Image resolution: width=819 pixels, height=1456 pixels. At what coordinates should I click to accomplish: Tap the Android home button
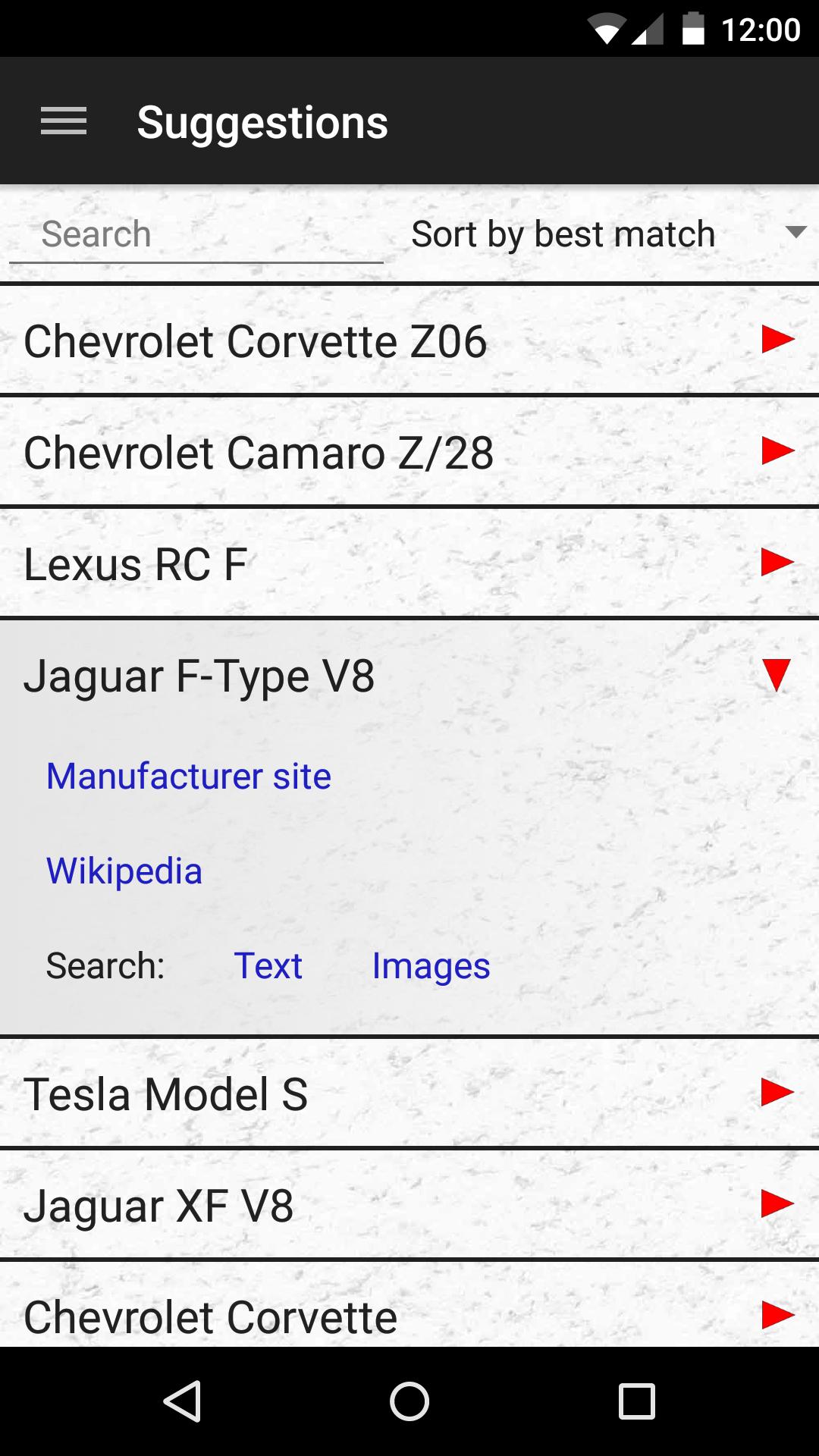tap(409, 1399)
